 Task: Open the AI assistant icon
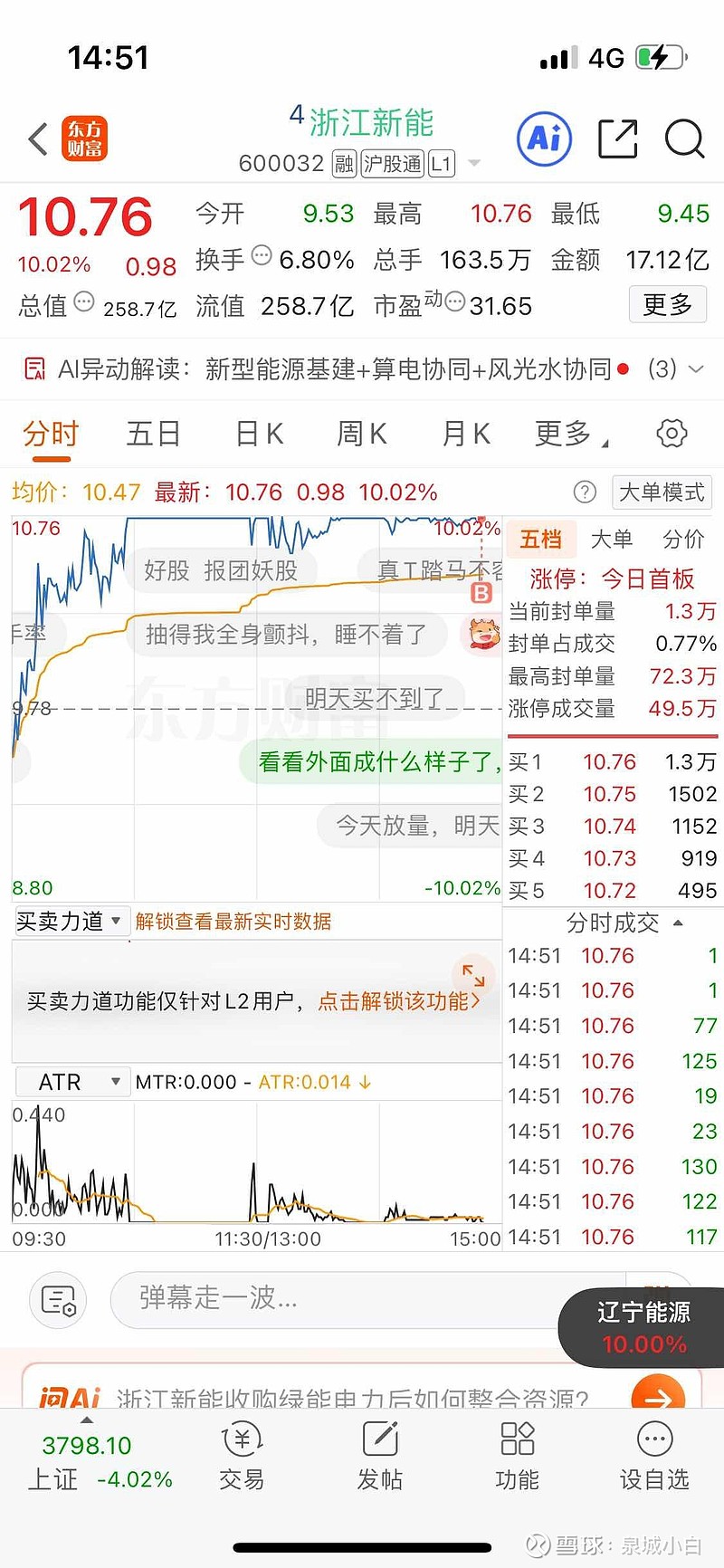544,139
